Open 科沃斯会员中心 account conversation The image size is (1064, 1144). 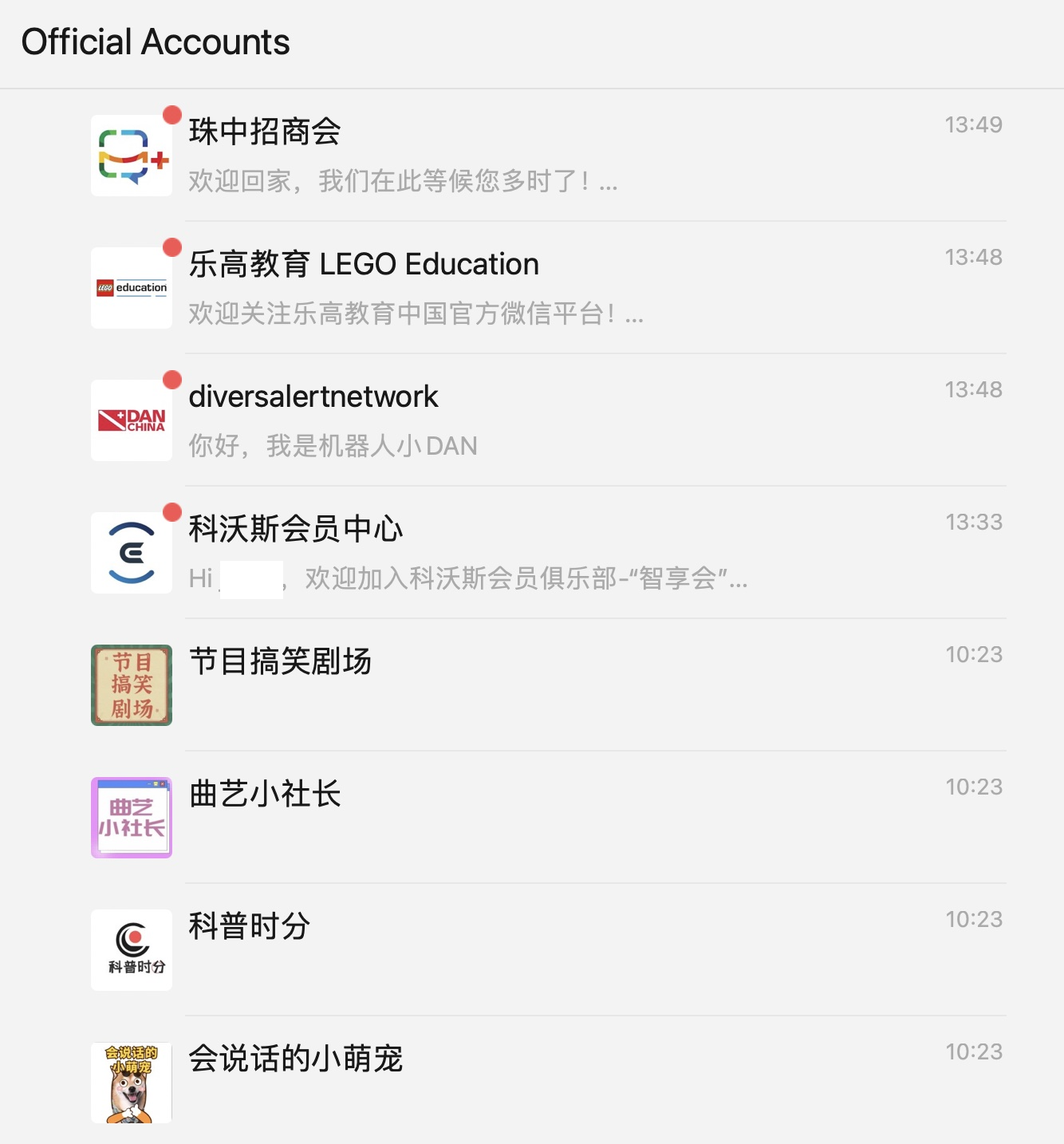click(x=479, y=553)
